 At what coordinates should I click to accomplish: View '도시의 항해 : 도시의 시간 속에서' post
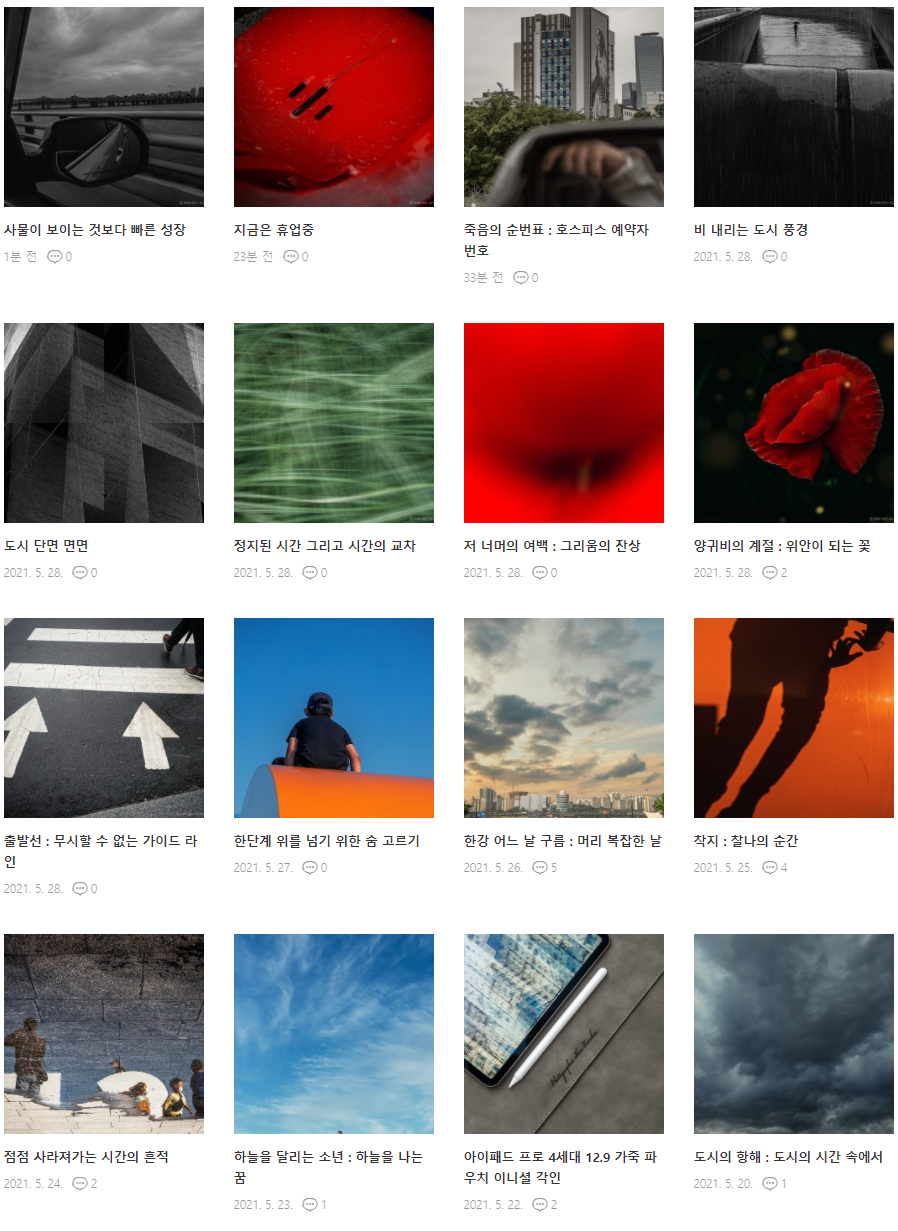[788, 1157]
